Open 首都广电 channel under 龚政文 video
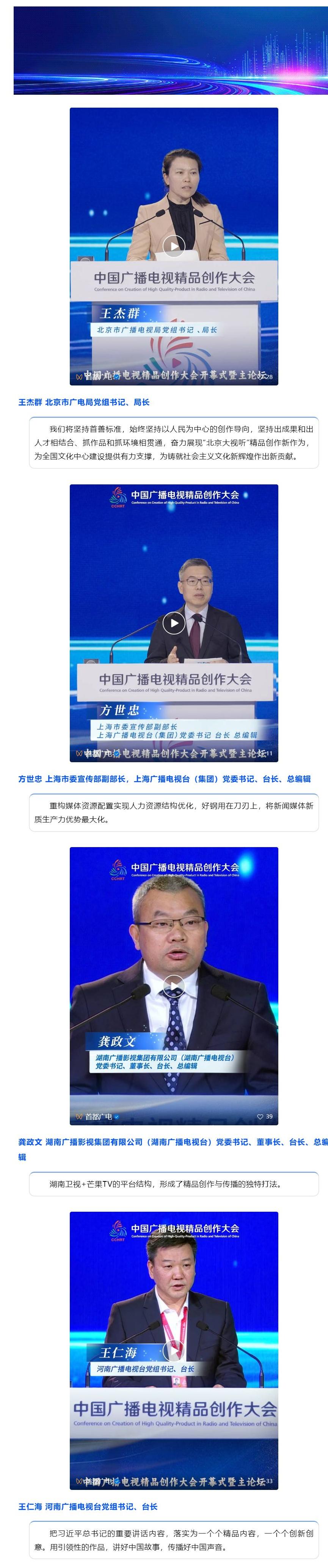Viewport: 328px width, 1568px height. click(x=97, y=1116)
